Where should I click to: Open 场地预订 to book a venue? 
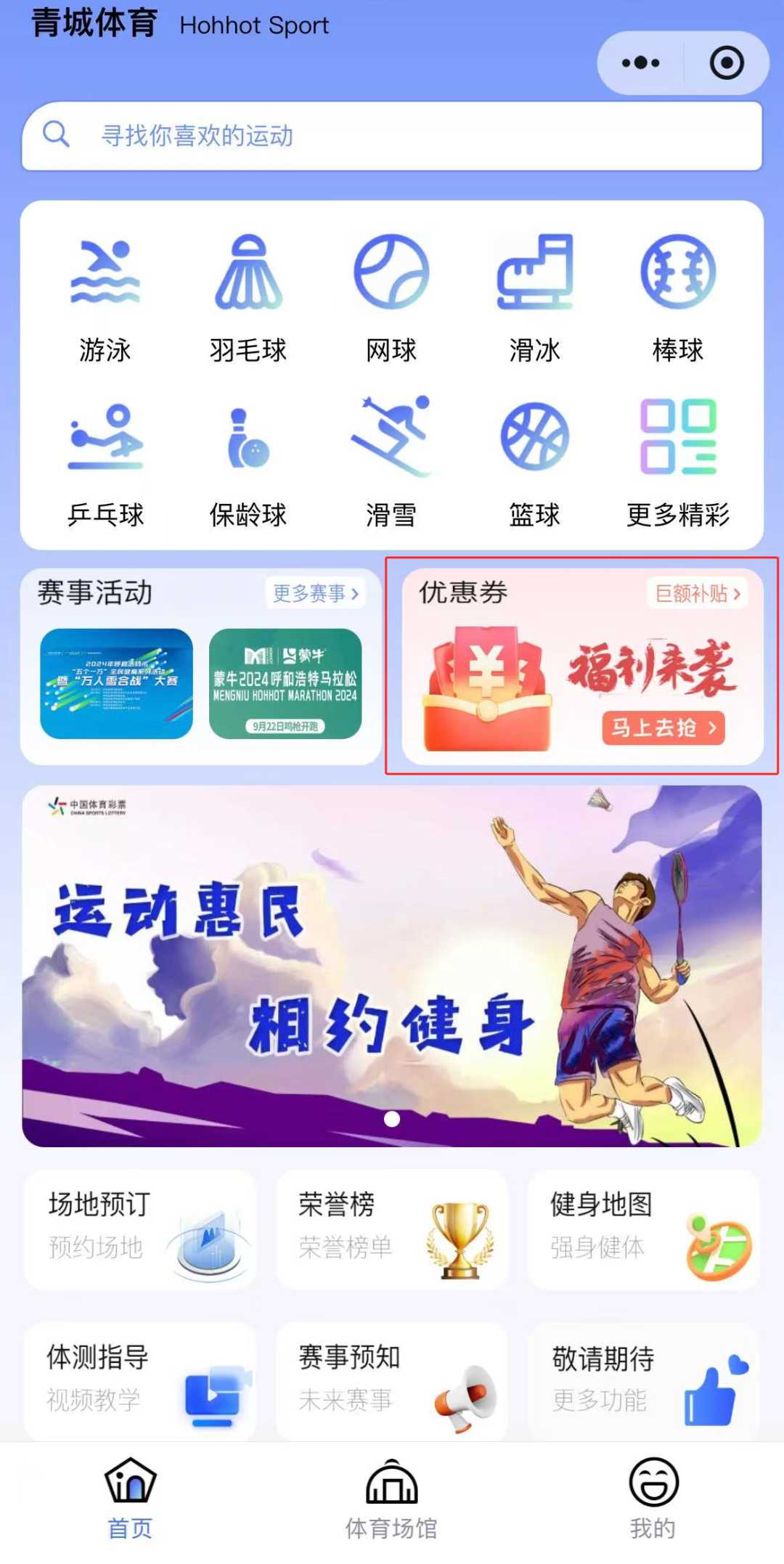tap(140, 1229)
